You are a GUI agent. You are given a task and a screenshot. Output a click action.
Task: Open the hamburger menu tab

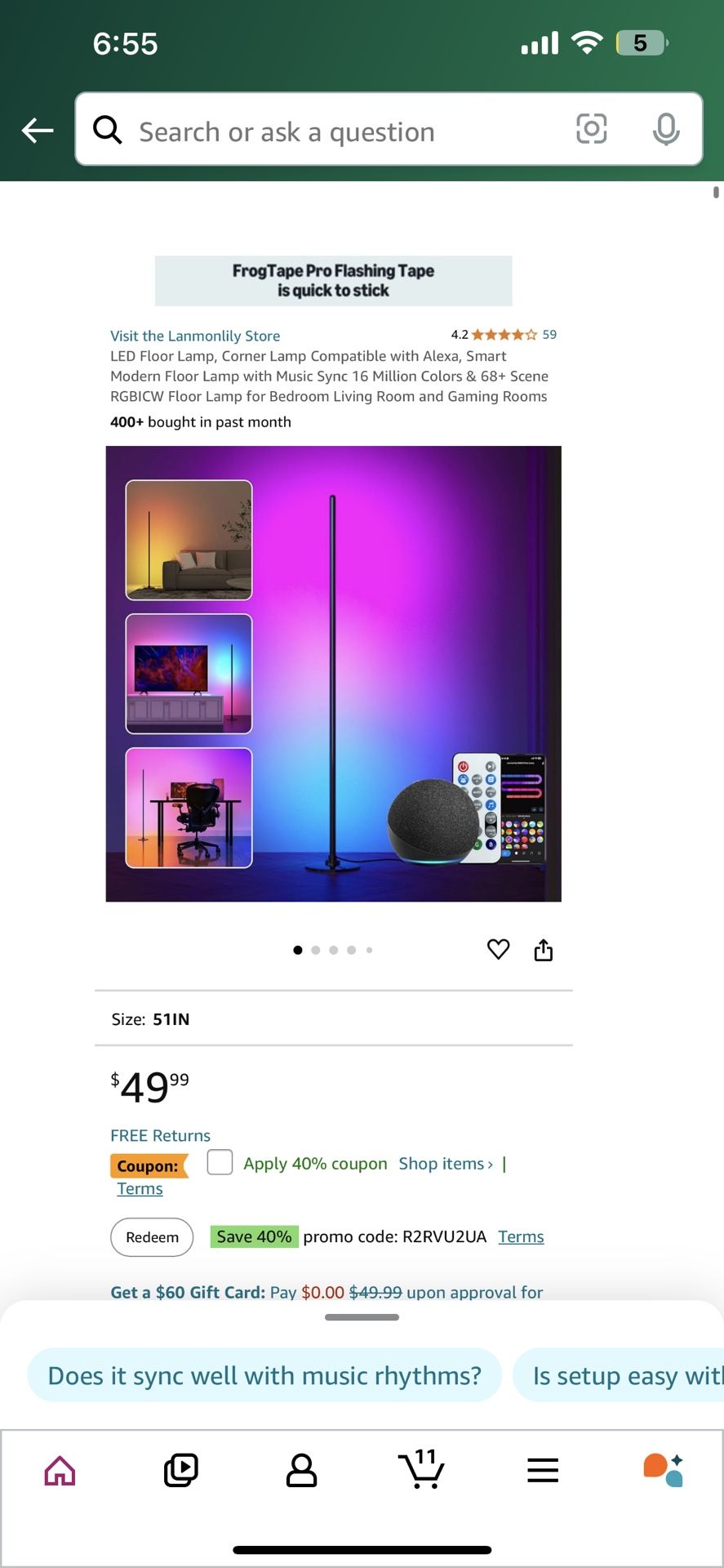pyautogui.click(x=543, y=1471)
